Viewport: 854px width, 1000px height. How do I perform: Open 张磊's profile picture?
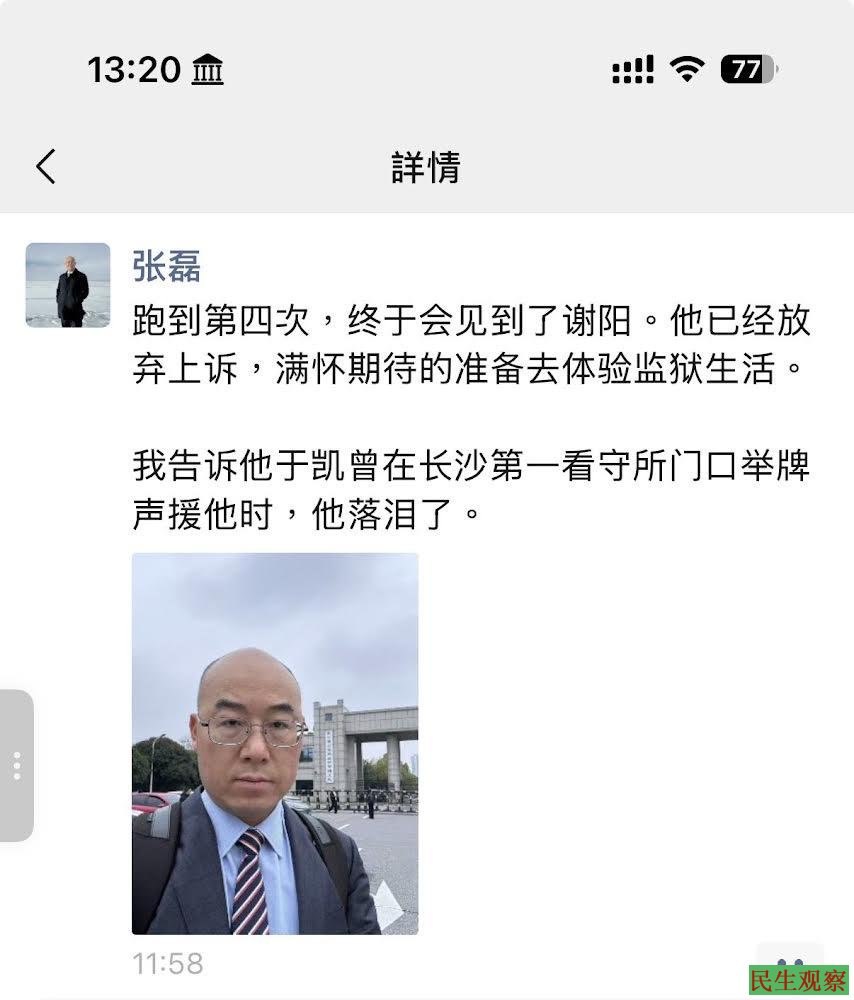[68, 285]
